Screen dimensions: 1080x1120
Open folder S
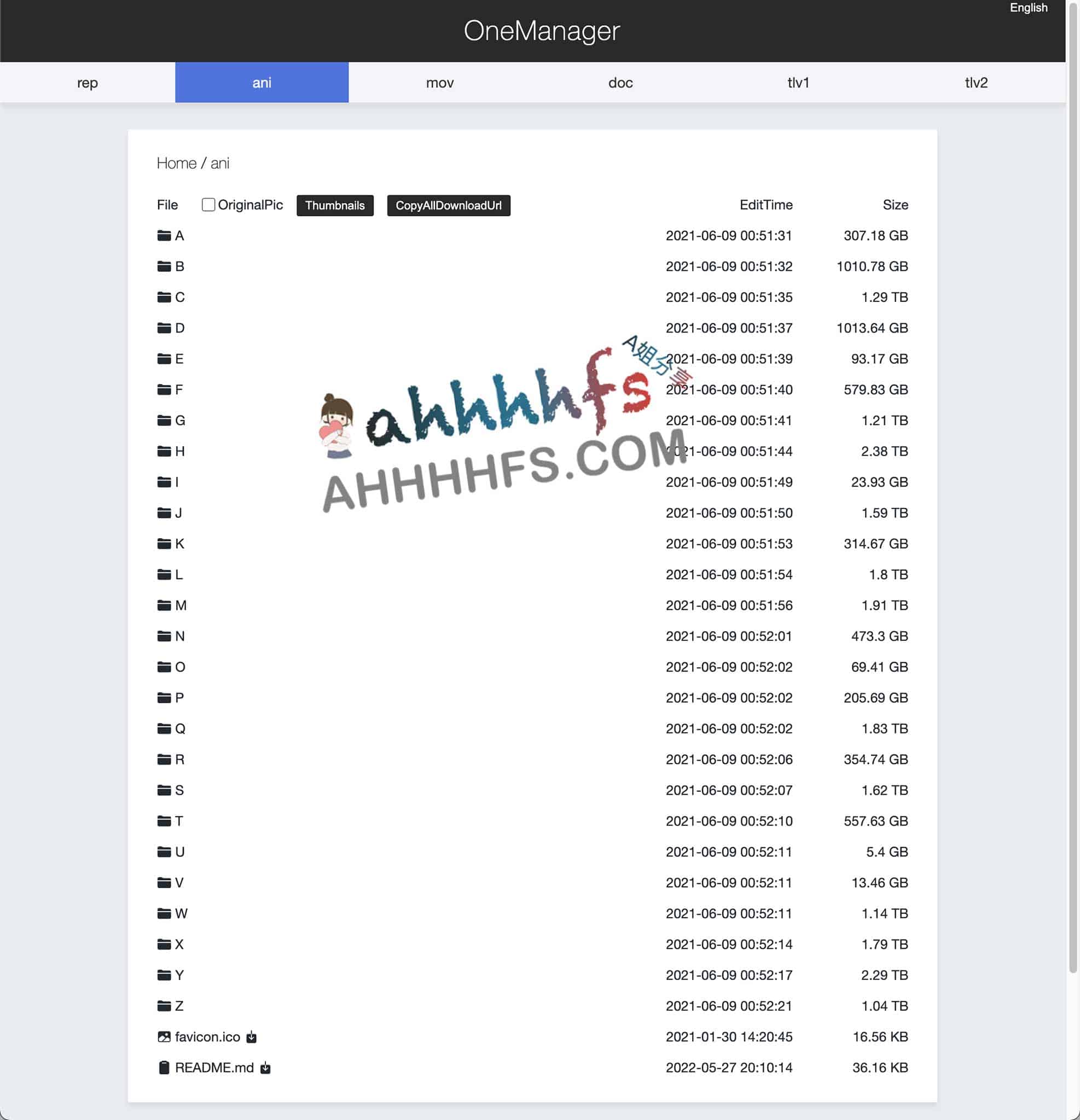tap(179, 790)
